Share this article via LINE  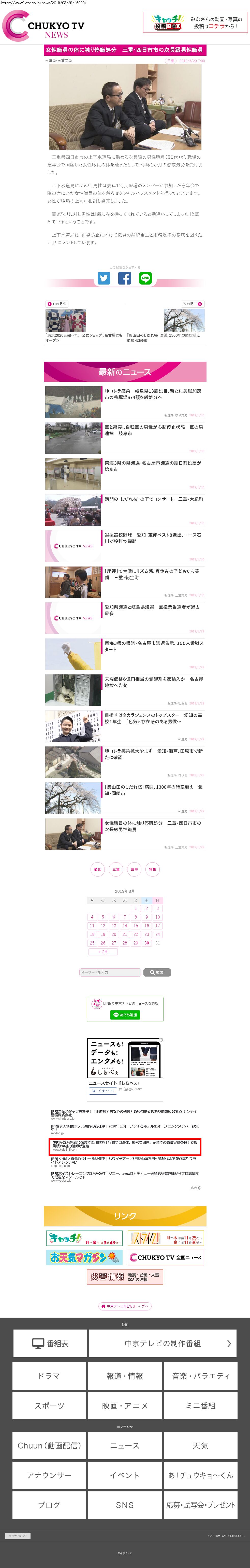click(145, 278)
